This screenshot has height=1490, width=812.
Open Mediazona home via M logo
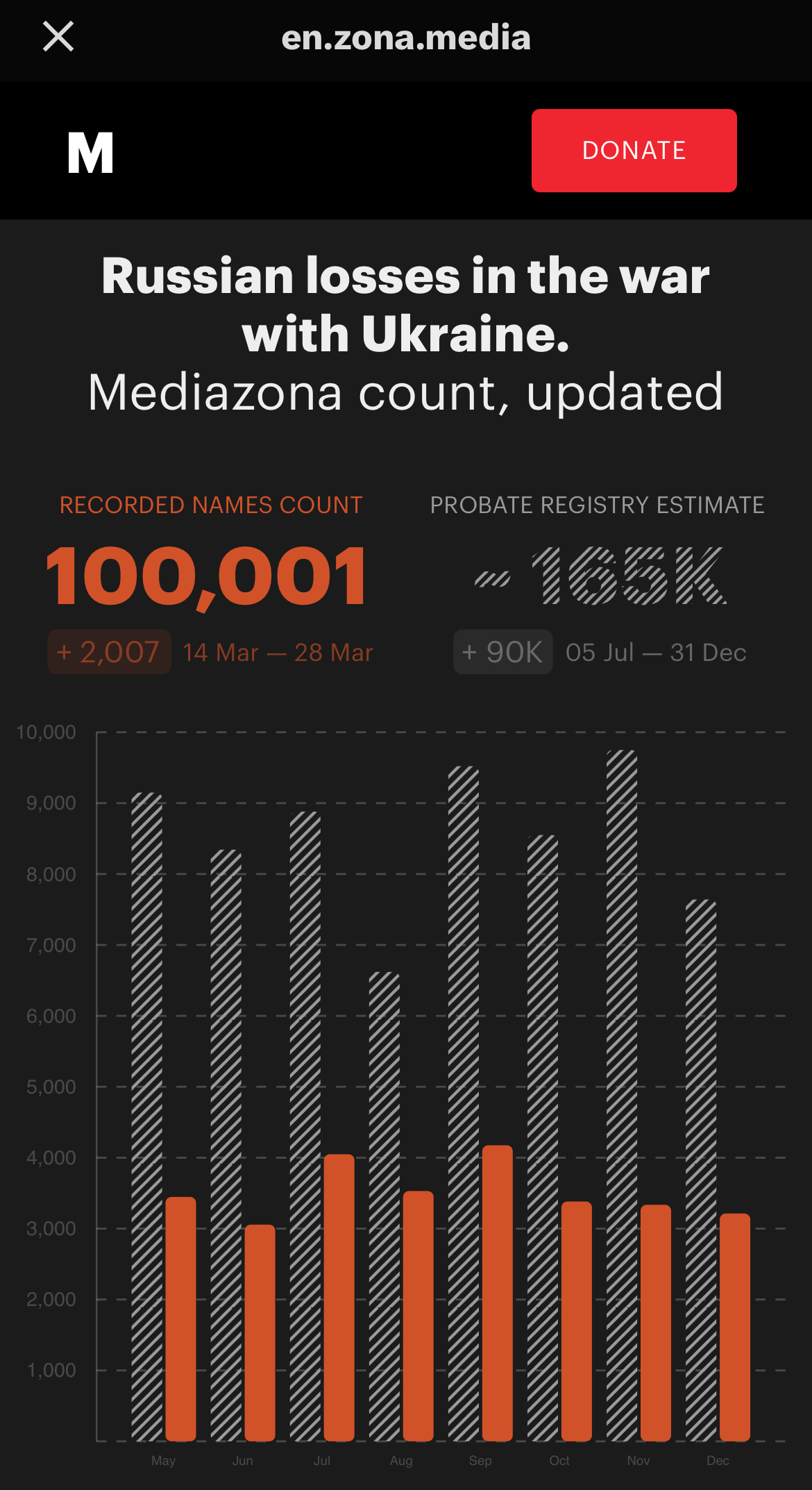coord(91,153)
